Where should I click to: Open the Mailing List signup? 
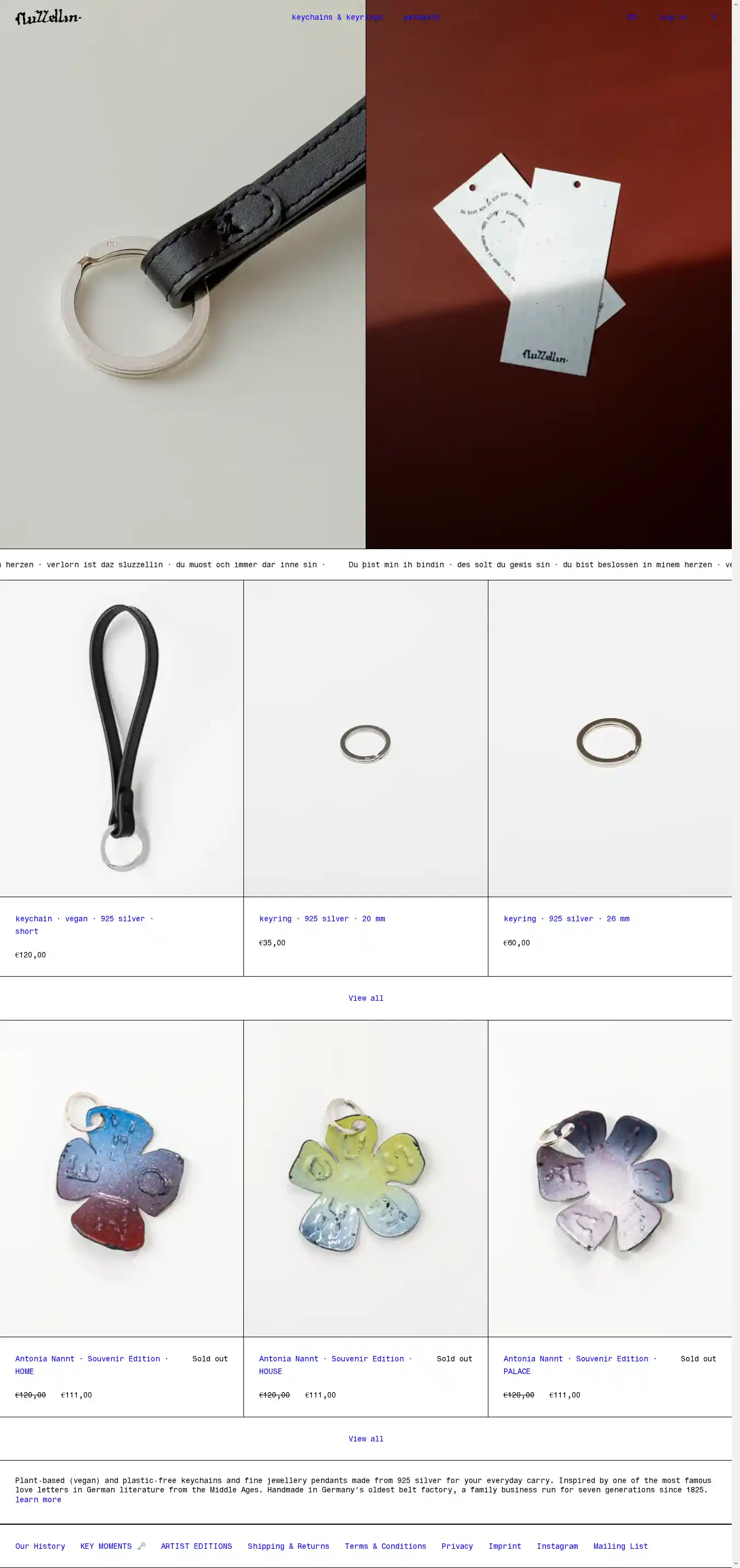(620, 1546)
